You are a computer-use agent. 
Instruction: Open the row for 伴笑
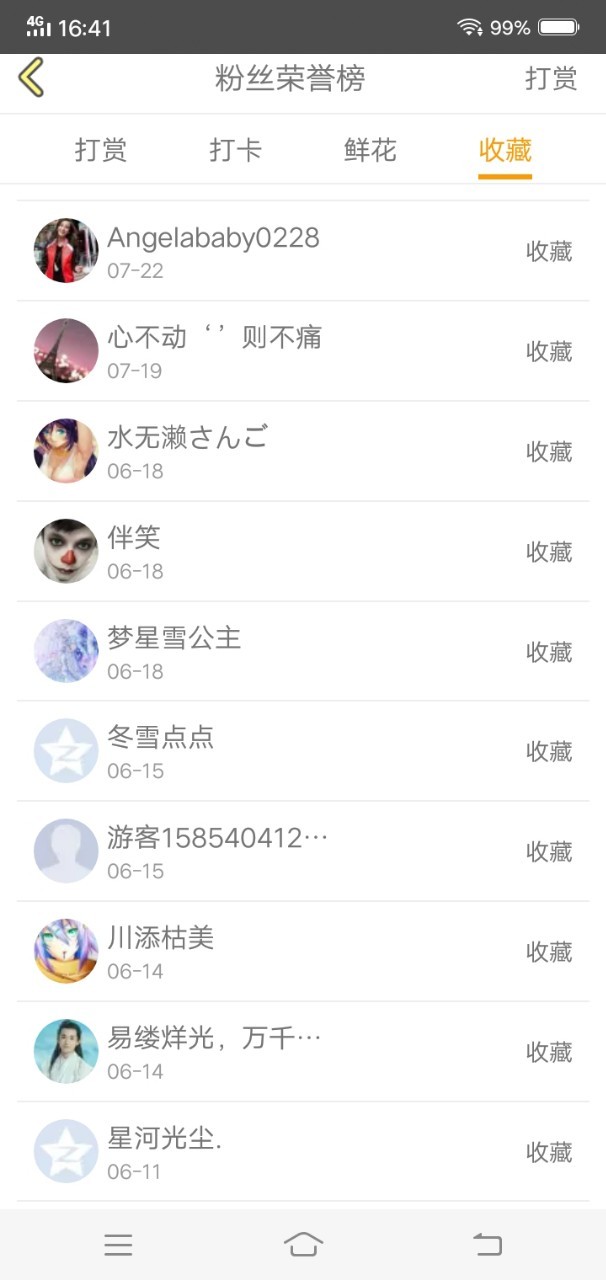click(303, 551)
